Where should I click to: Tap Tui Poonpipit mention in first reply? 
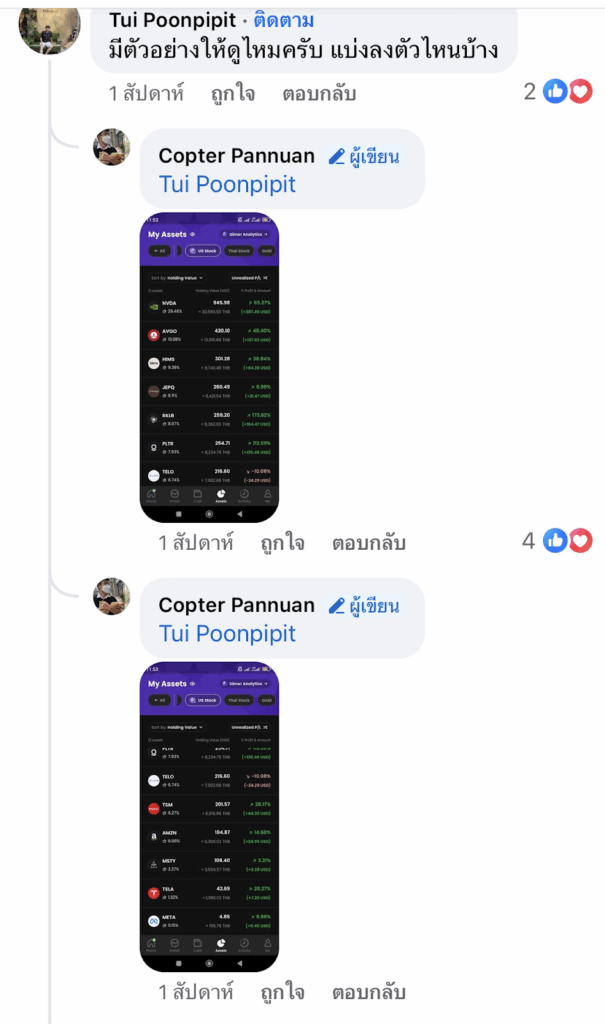[227, 185]
